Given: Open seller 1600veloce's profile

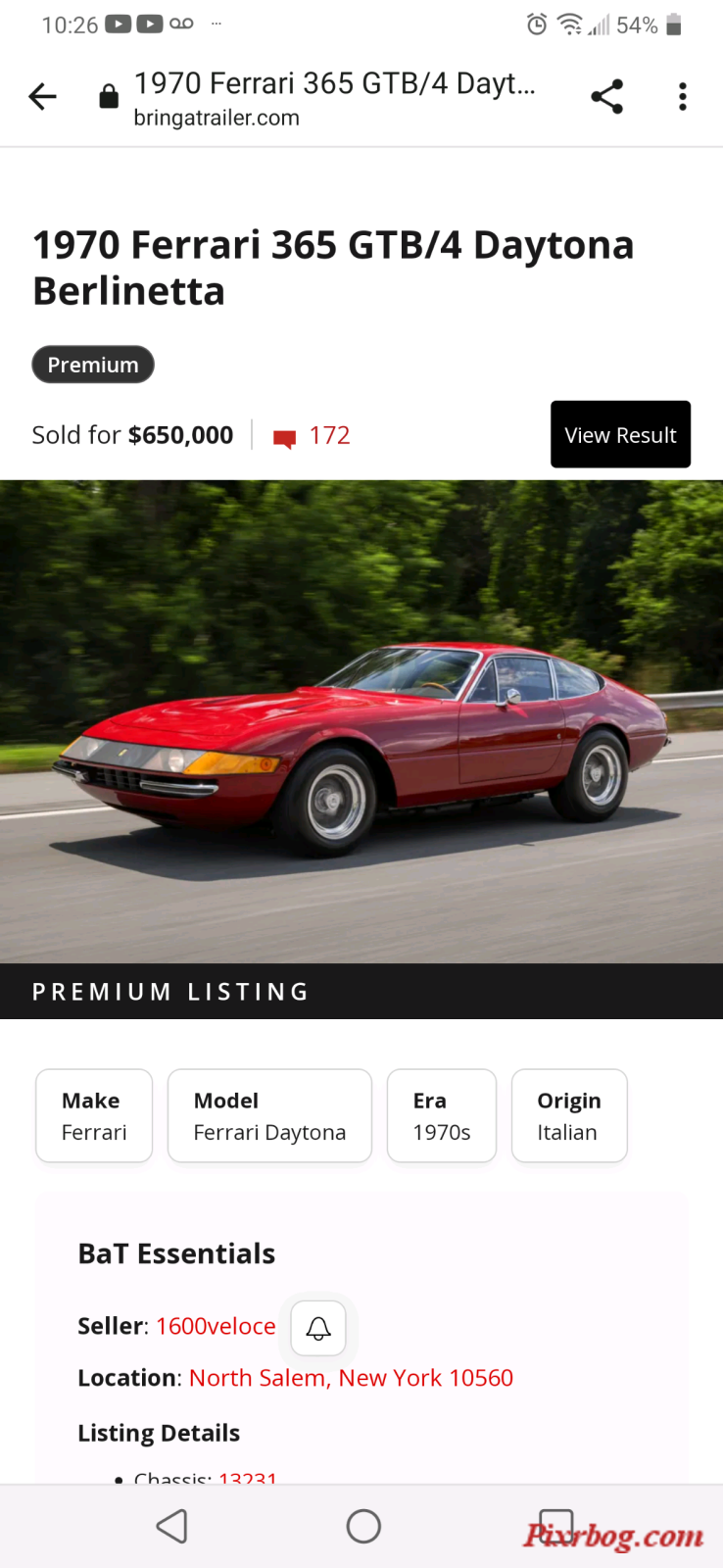Looking at the screenshot, I should point(216,1326).
